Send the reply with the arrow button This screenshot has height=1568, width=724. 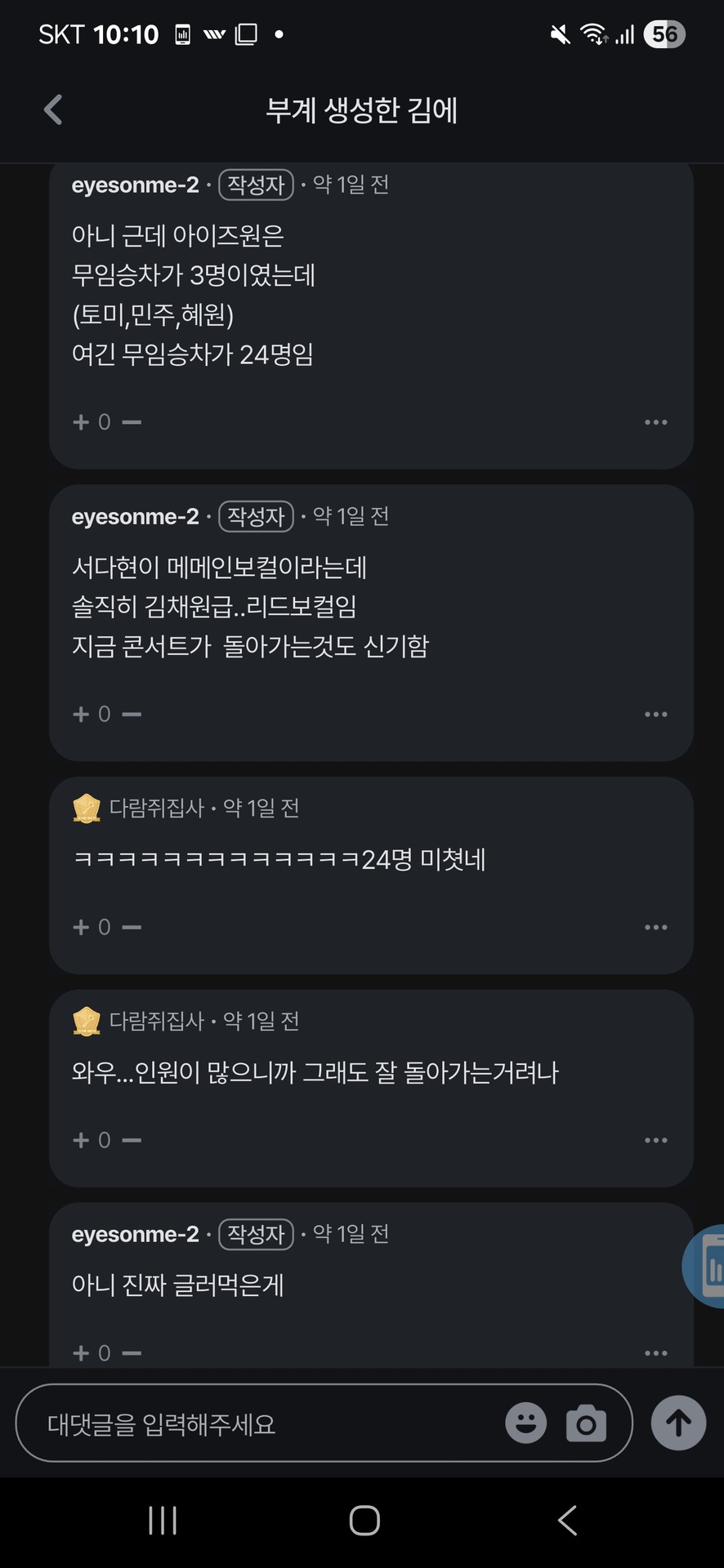(678, 1423)
